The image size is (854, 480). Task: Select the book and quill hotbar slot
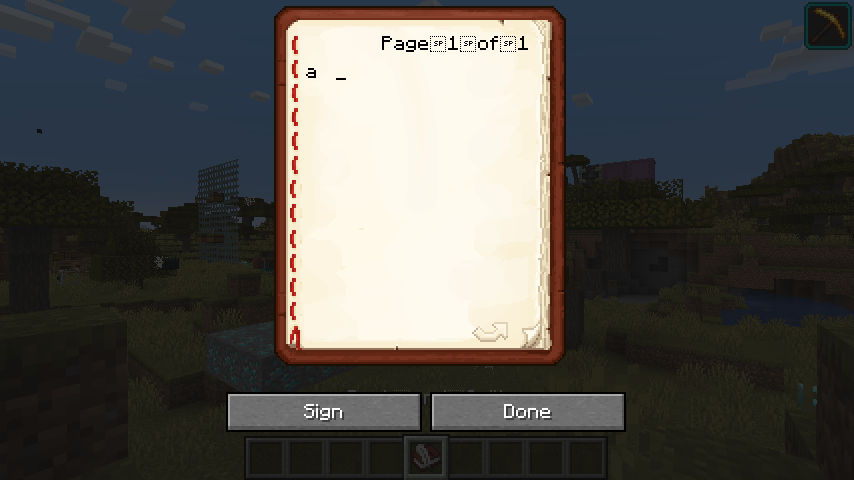[426, 457]
